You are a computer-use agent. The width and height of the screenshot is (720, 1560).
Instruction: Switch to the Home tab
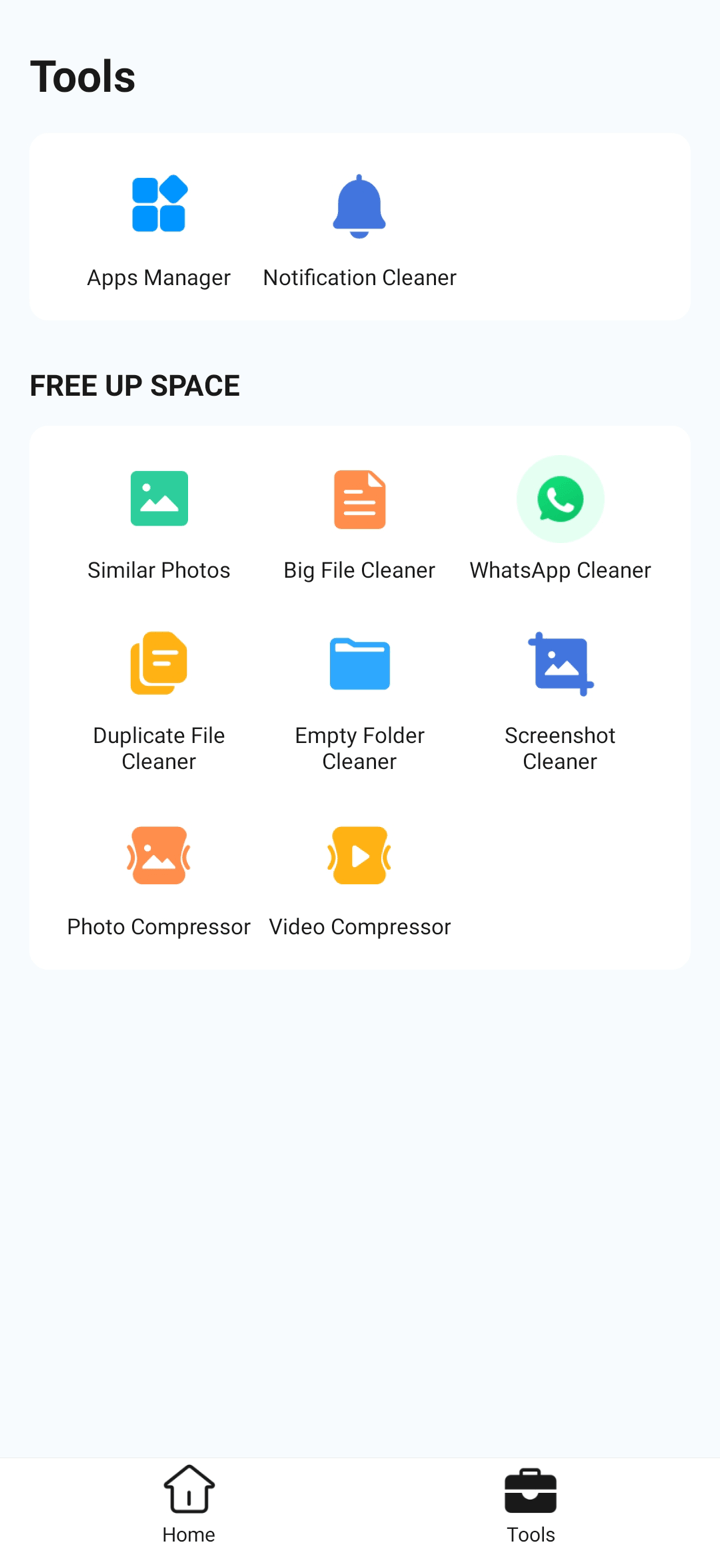tap(189, 1504)
